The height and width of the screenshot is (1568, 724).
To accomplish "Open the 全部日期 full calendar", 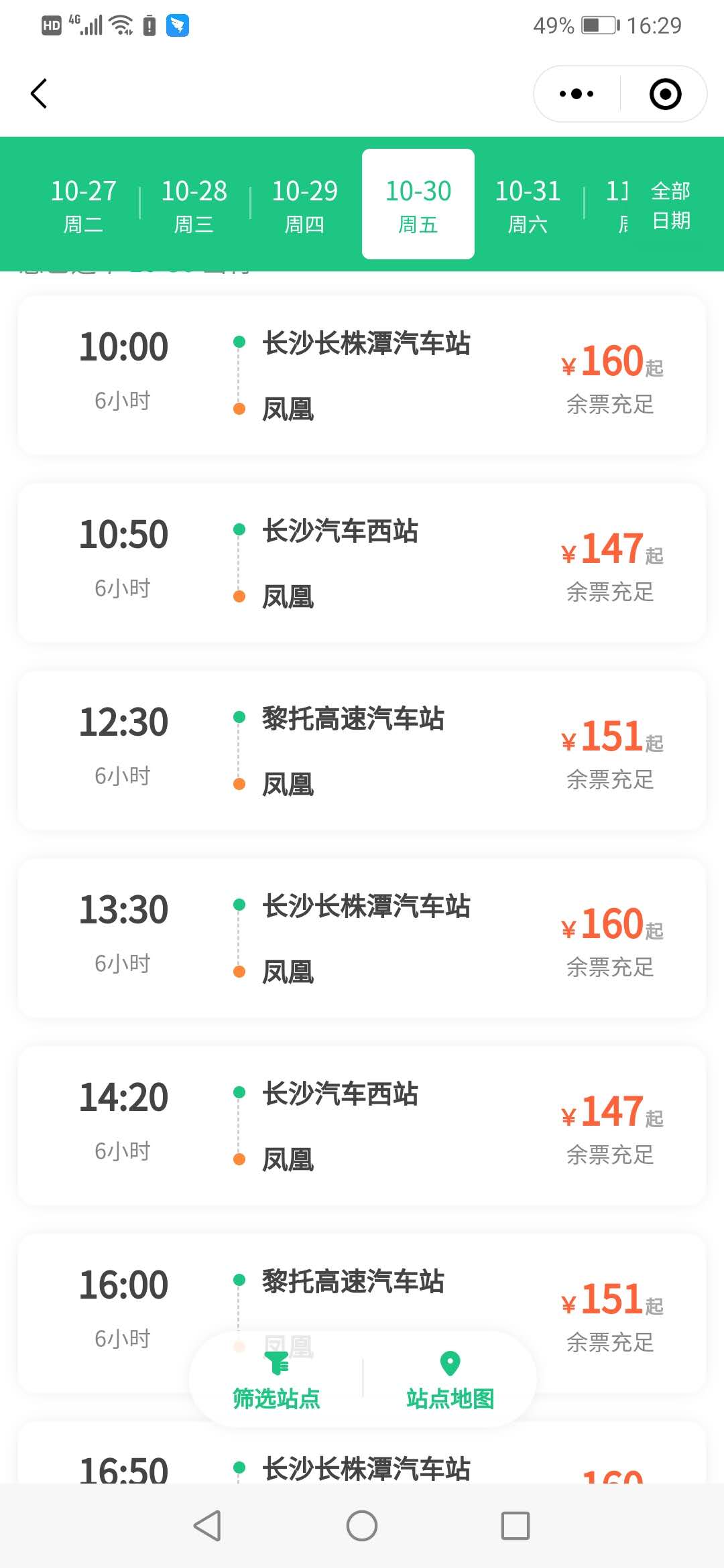I will [670, 205].
